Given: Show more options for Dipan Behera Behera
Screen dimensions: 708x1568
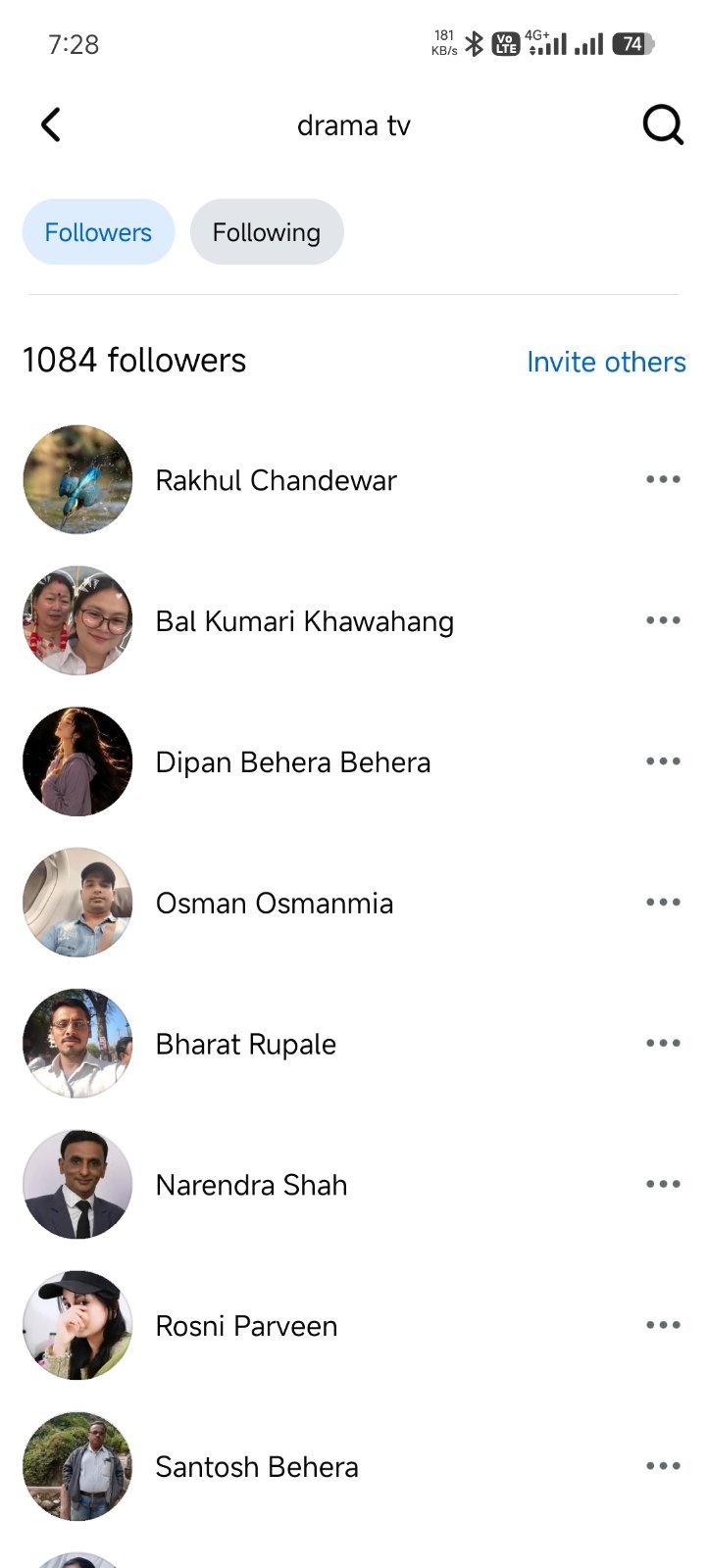Looking at the screenshot, I should tap(663, 761).
